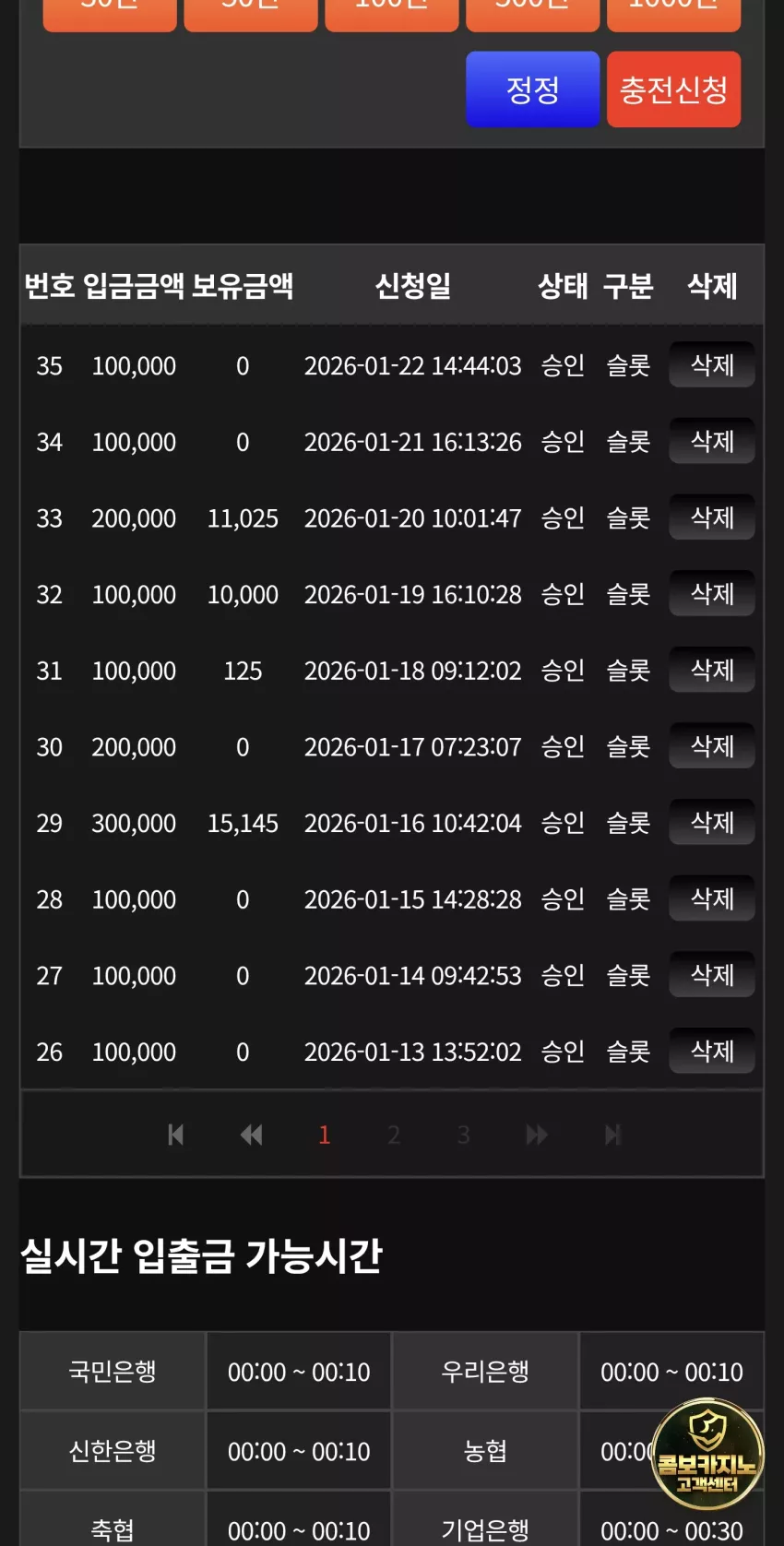
Task: Jump to the last page arrow
Action: coord(613,1135)
